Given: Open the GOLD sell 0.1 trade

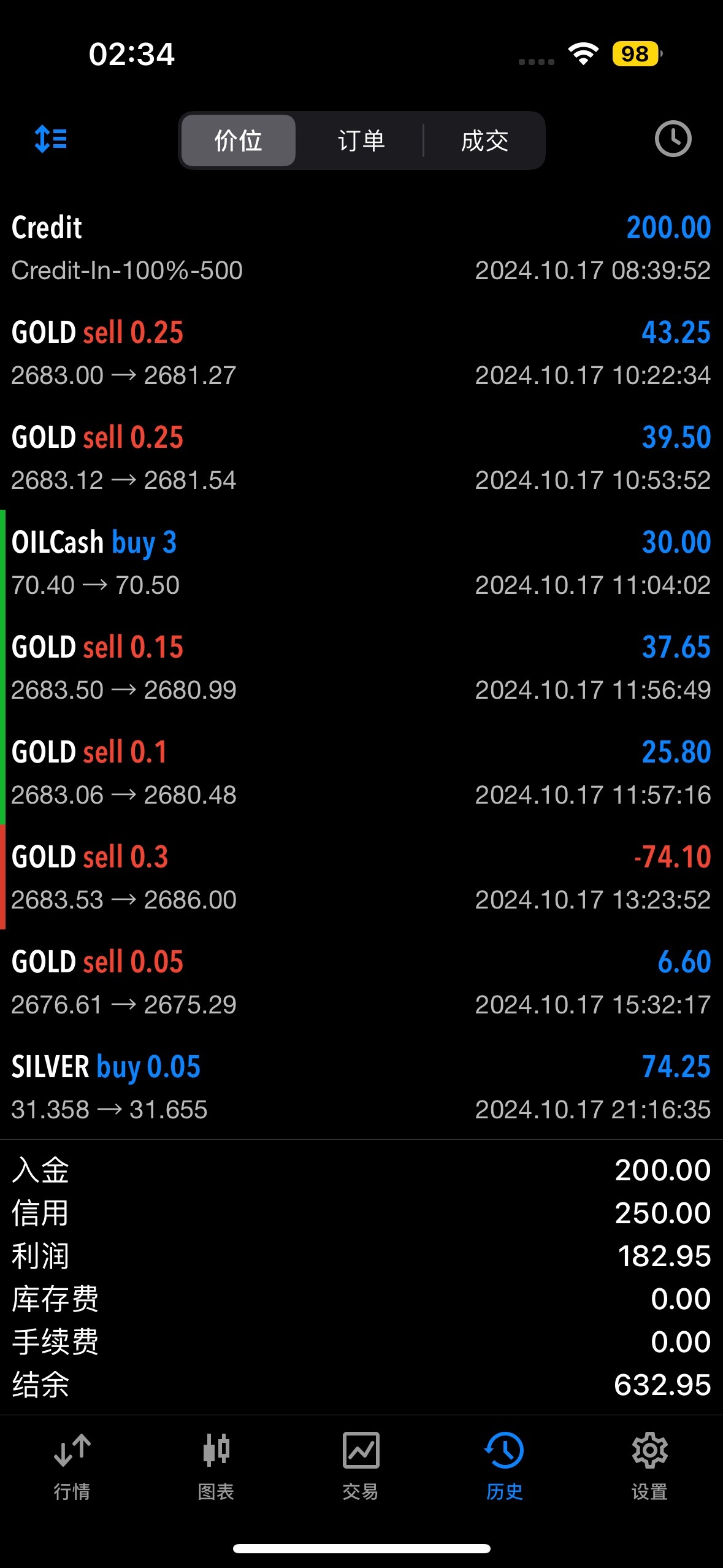Looking at the screenshot, I should tap(361, 772).
